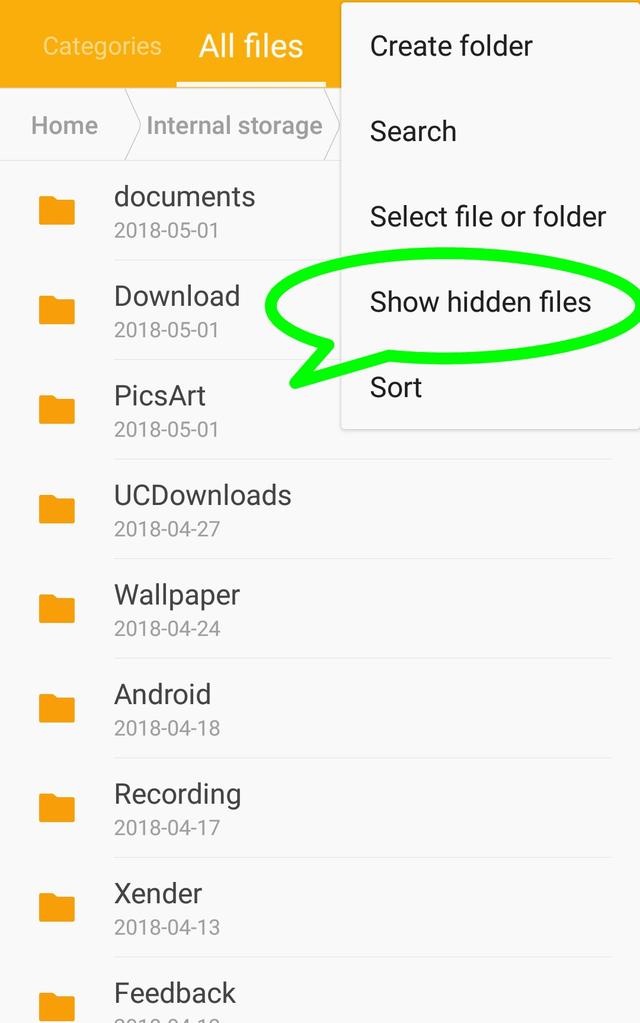This screenshot has width=640, height=1023.
Task: Open the Download folder
Action: point(177,310)
